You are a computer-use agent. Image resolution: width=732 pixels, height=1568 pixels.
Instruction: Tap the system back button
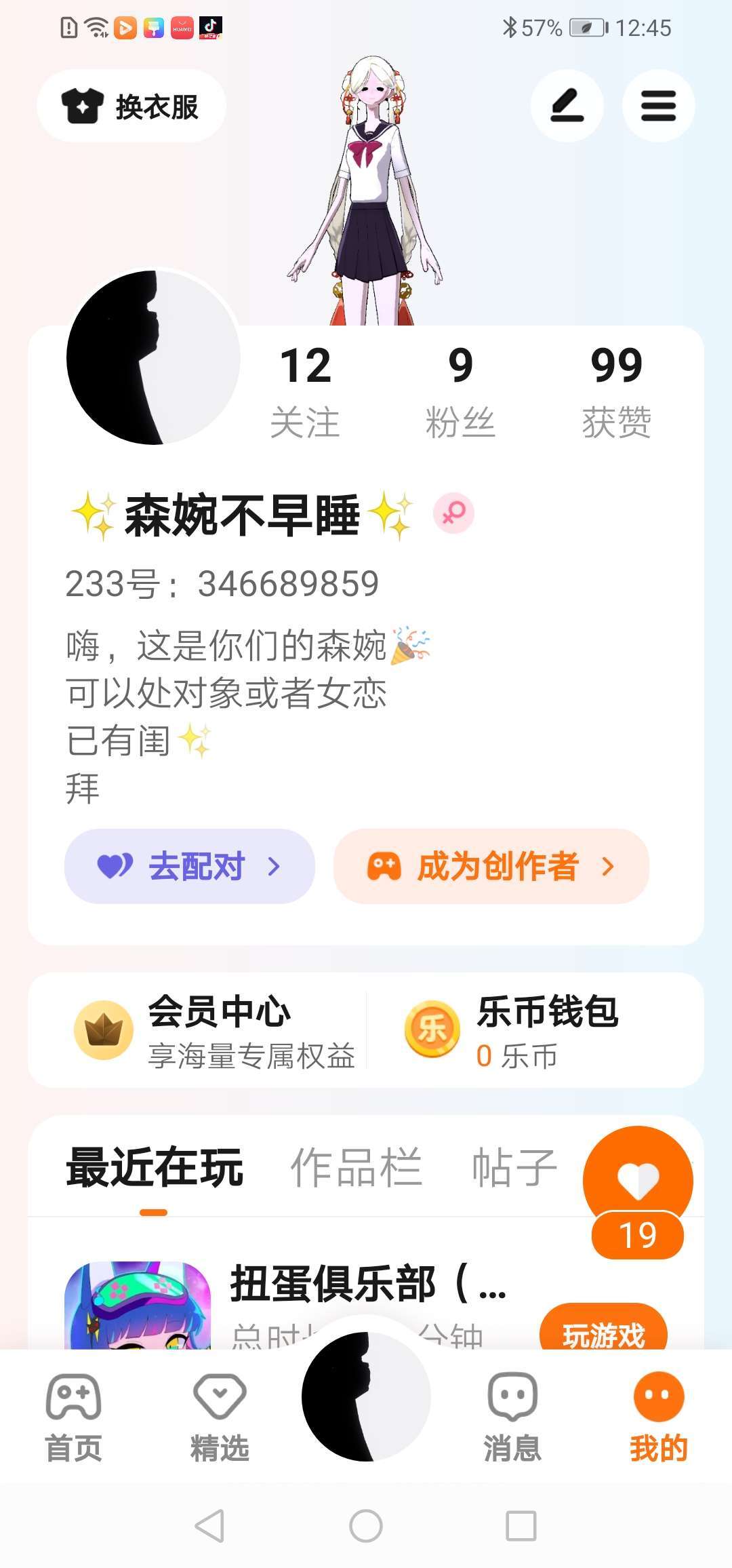(x=209, y=1526)
